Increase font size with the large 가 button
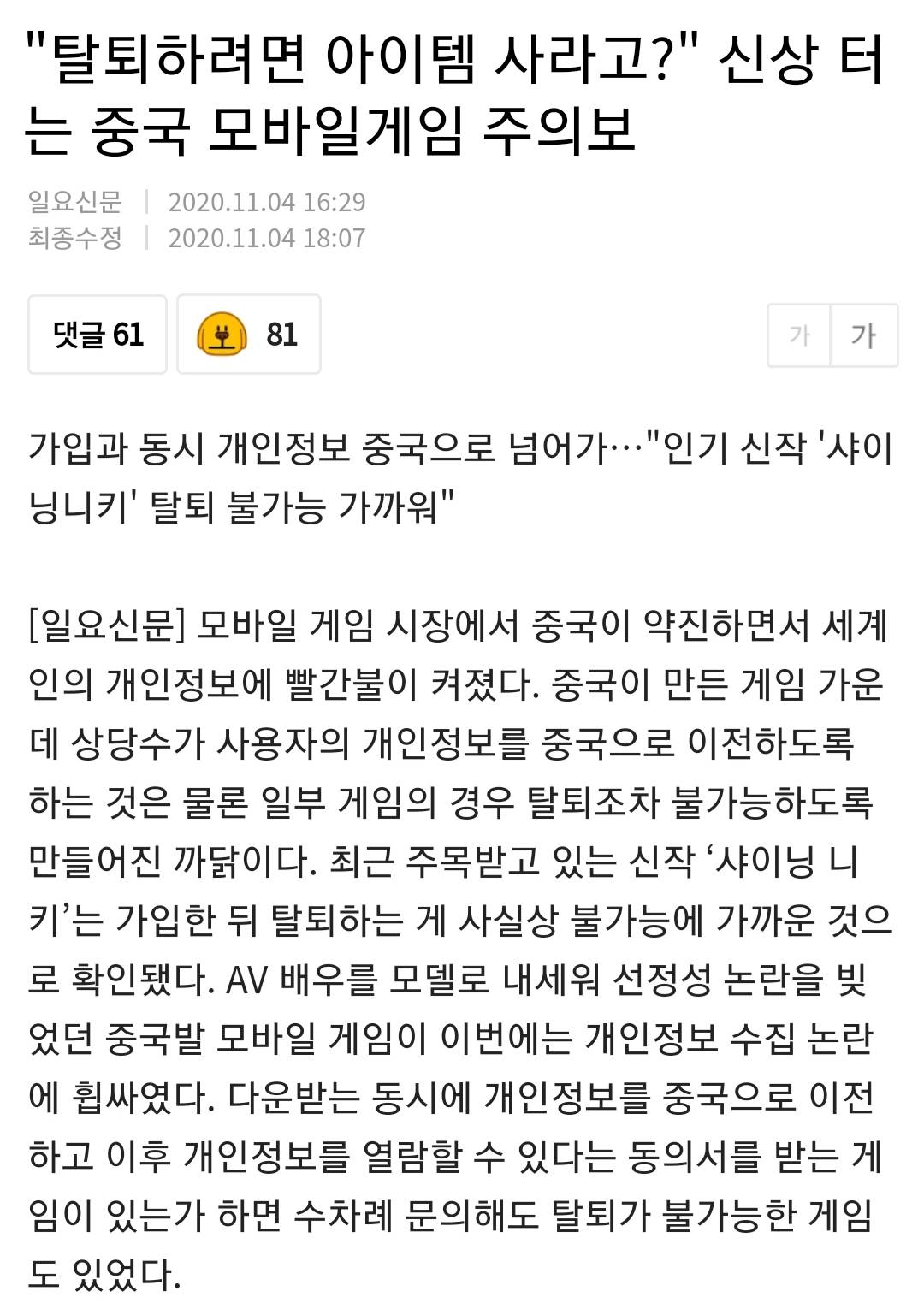This screenshot has height=1315, width=924. tap(863, 335)
